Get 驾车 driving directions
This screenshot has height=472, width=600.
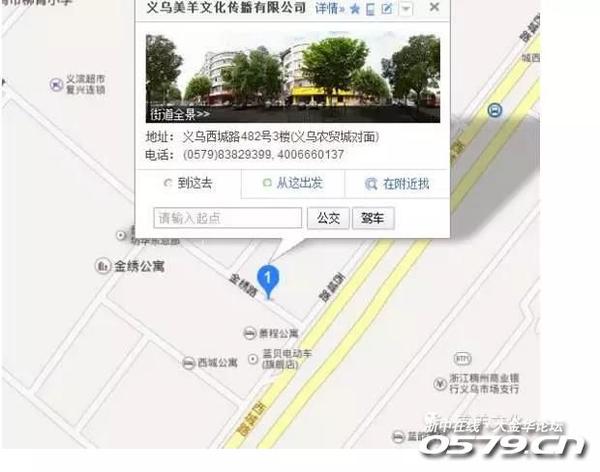coord(373,217)
